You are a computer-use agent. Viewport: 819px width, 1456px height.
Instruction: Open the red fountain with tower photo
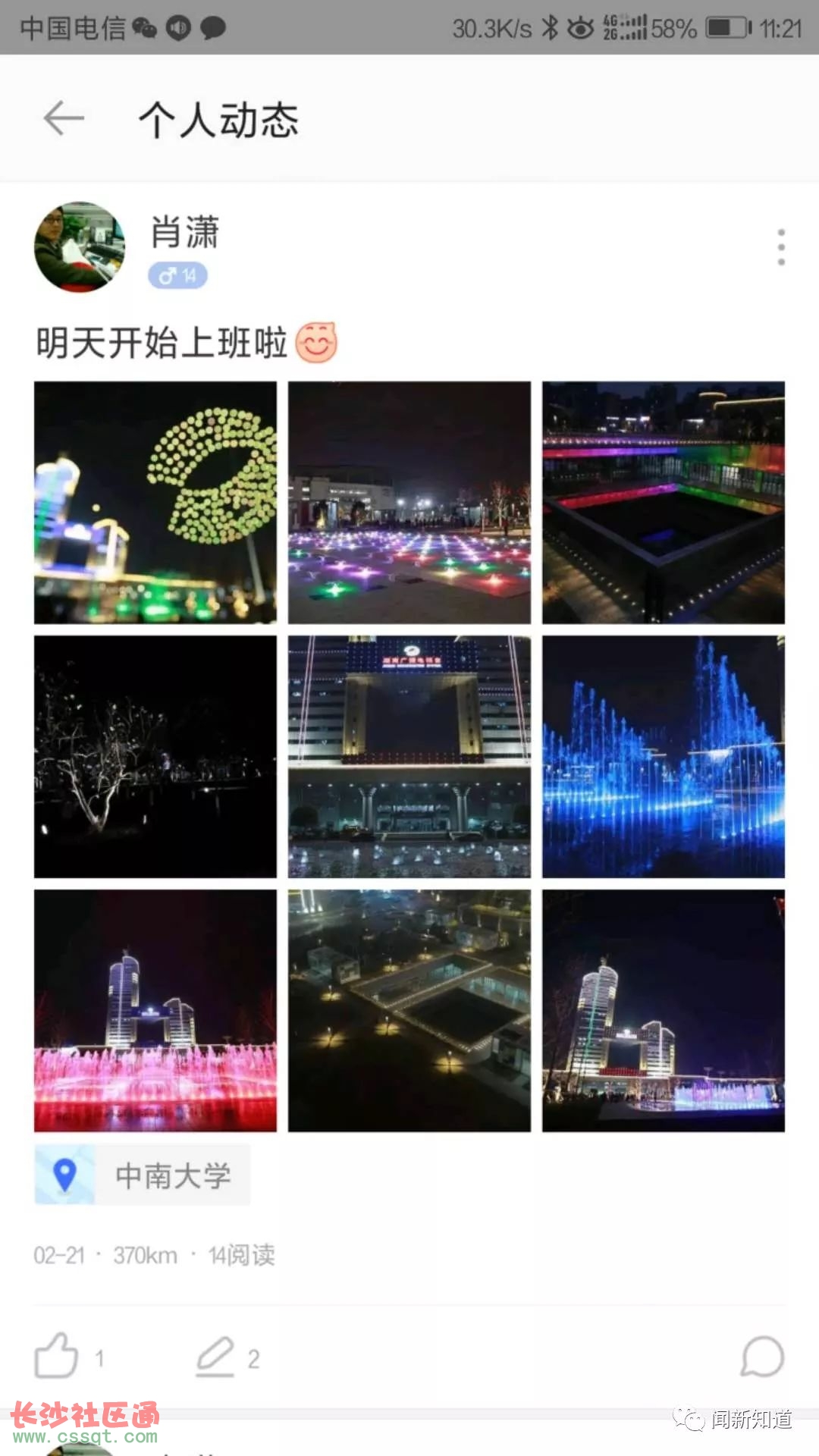point(155,1010)
